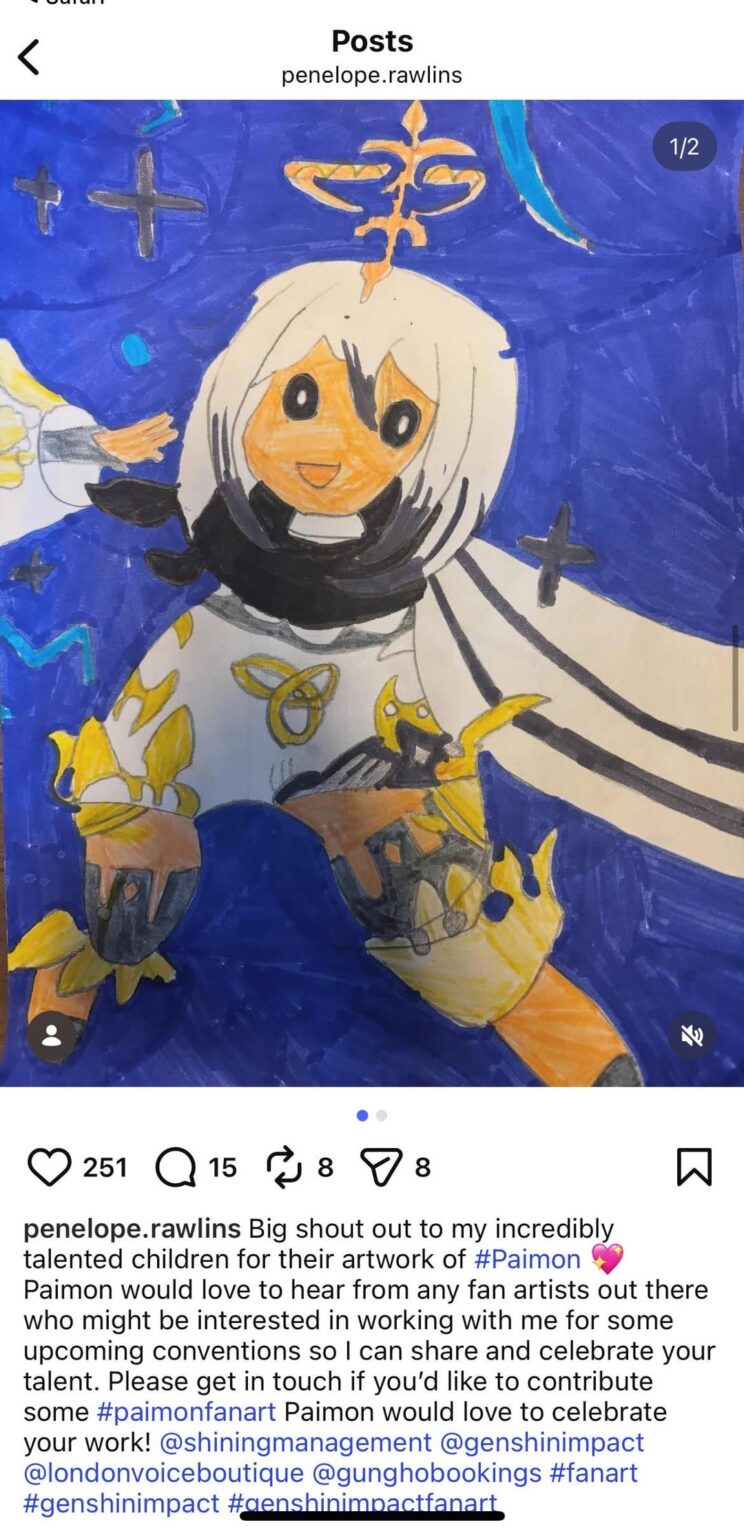Unmute the post's audio
The width and height of the screenshot is (744, 1536).
tap(692, 1036)
